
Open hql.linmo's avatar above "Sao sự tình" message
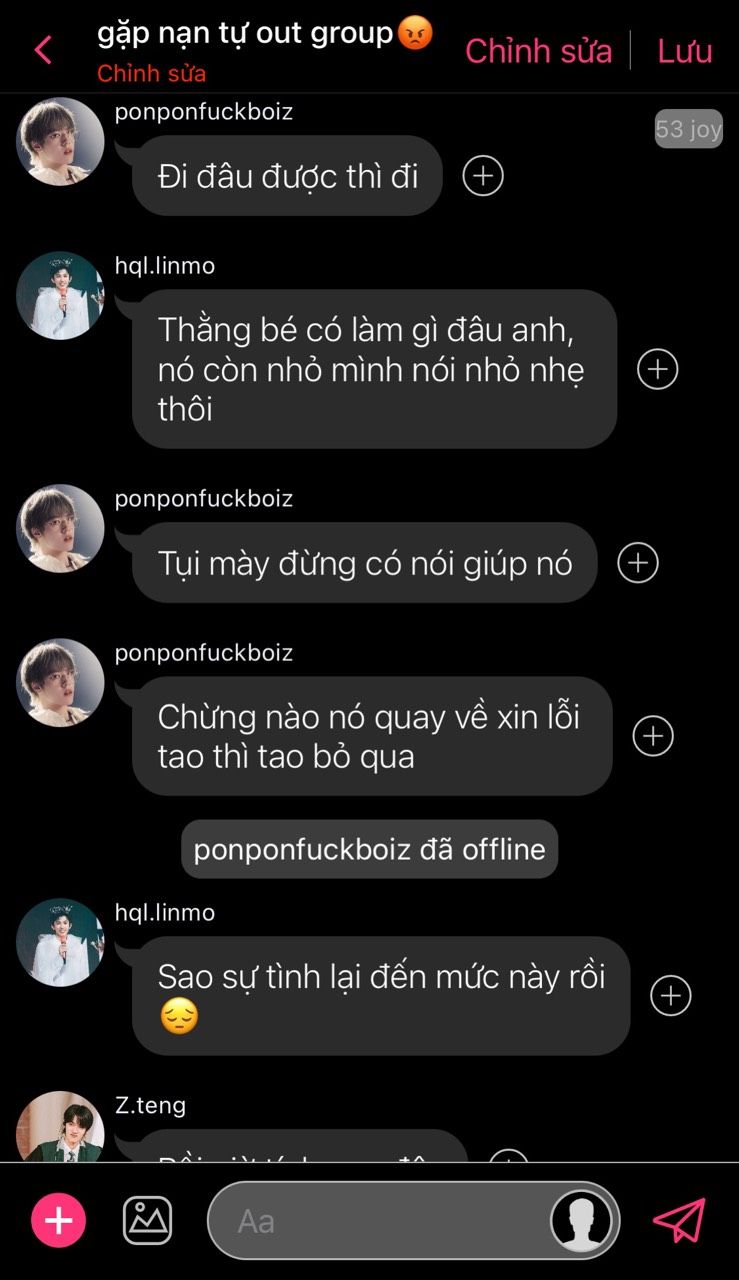tap(60, 942)
